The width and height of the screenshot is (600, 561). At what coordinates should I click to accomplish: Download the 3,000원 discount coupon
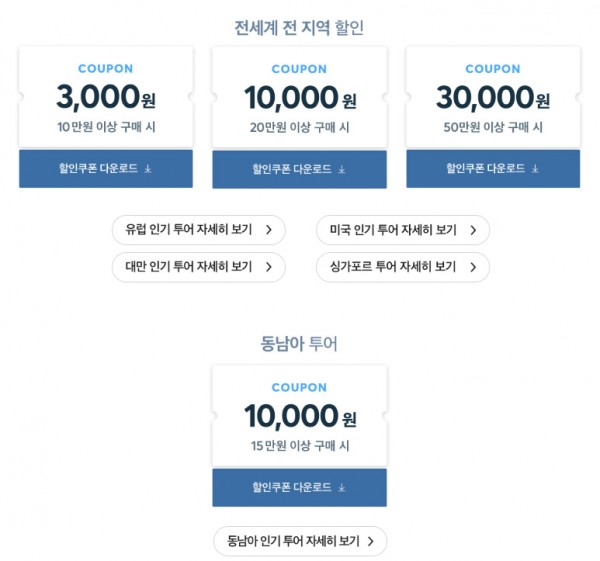105,168
